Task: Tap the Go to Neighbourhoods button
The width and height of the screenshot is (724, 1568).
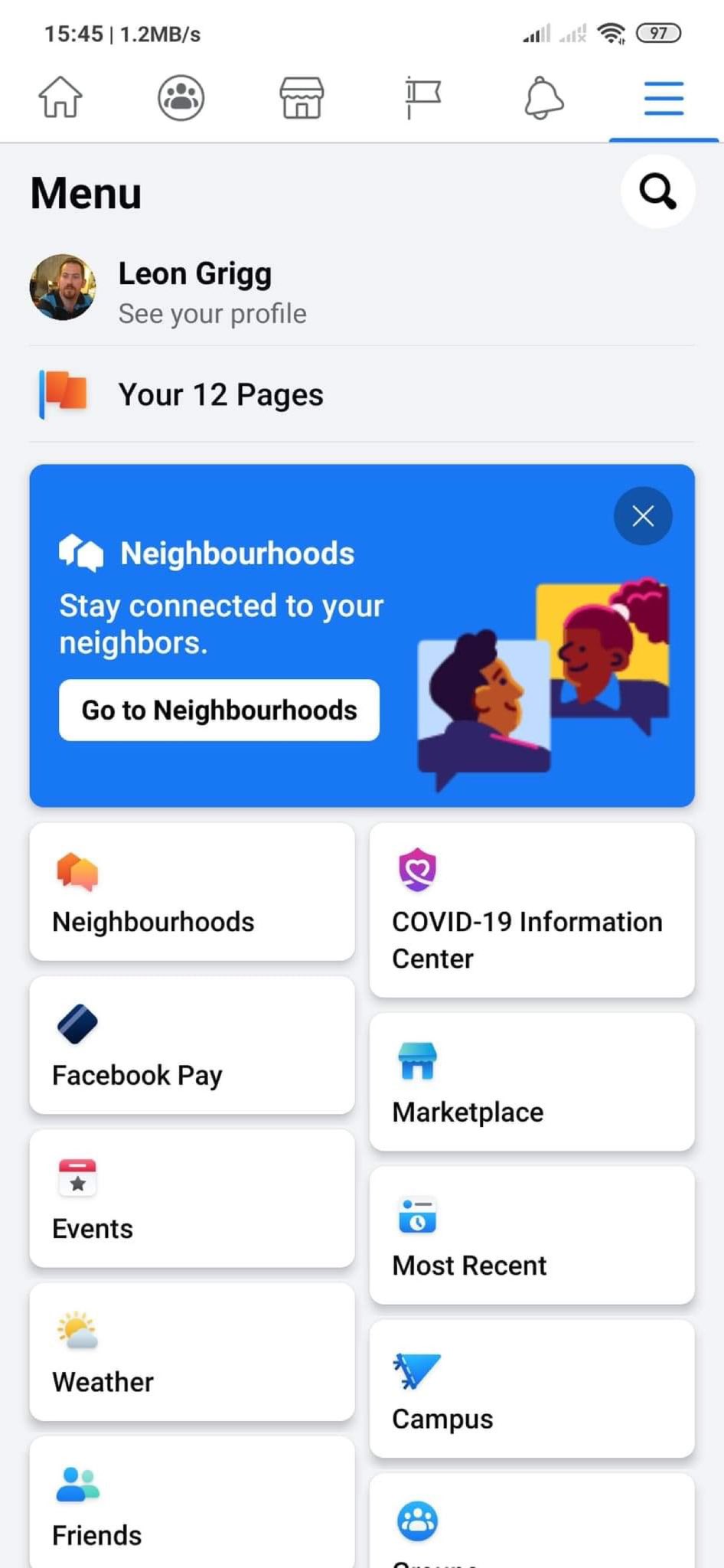Action: click(x=219, y=710)
